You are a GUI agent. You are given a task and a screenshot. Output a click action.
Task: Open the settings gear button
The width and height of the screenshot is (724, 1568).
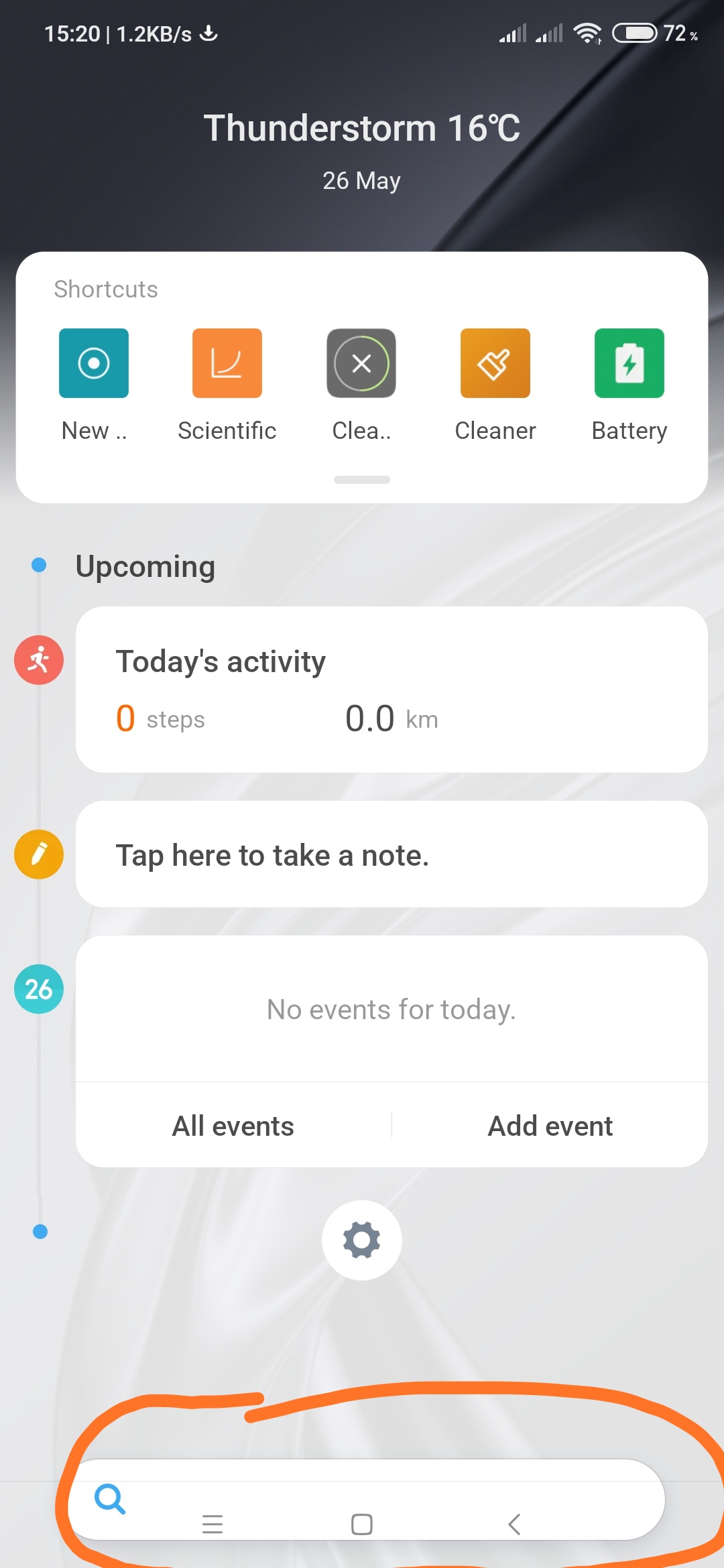pyautogui.click(x=362, y=1240)
